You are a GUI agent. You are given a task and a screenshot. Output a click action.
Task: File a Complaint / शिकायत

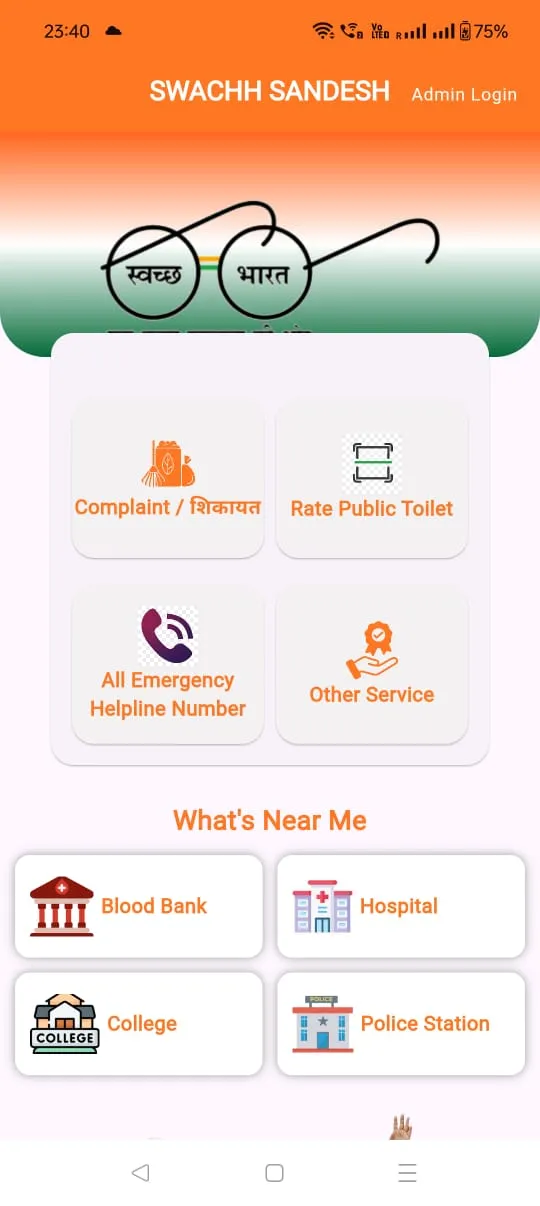point(168,478)
